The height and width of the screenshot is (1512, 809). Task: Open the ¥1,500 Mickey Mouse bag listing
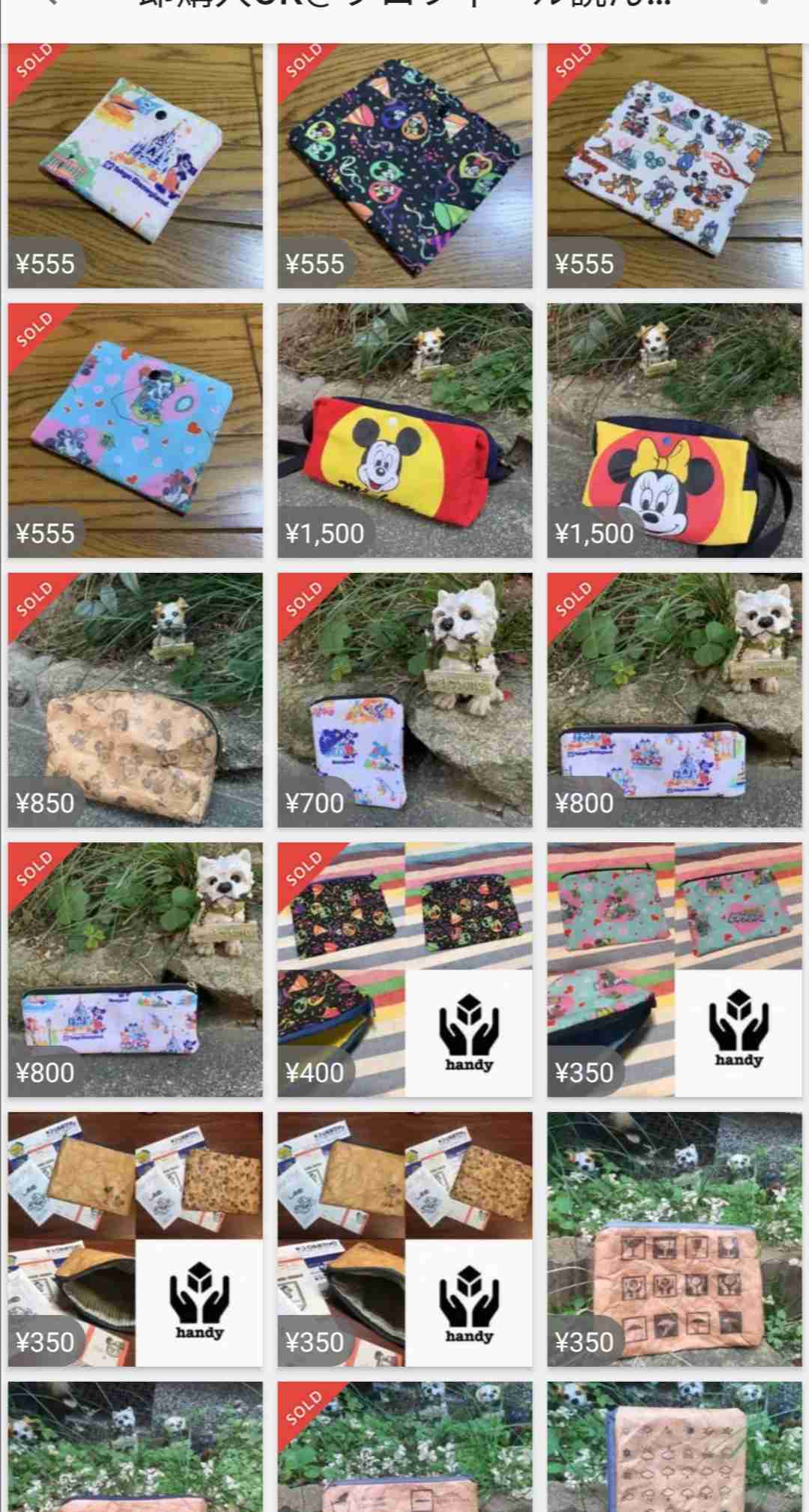[x=404, y=430]
